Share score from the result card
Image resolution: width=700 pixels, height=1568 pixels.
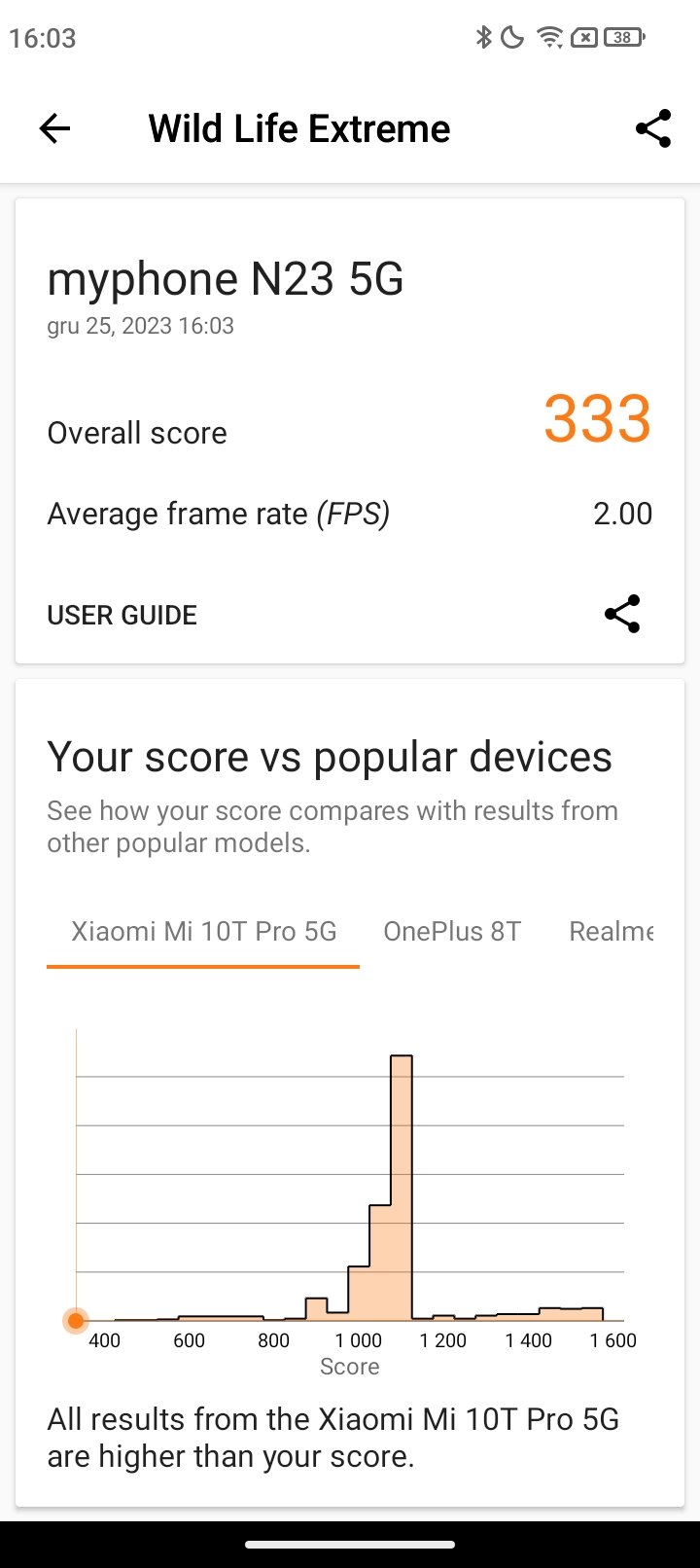coord(622,615)
